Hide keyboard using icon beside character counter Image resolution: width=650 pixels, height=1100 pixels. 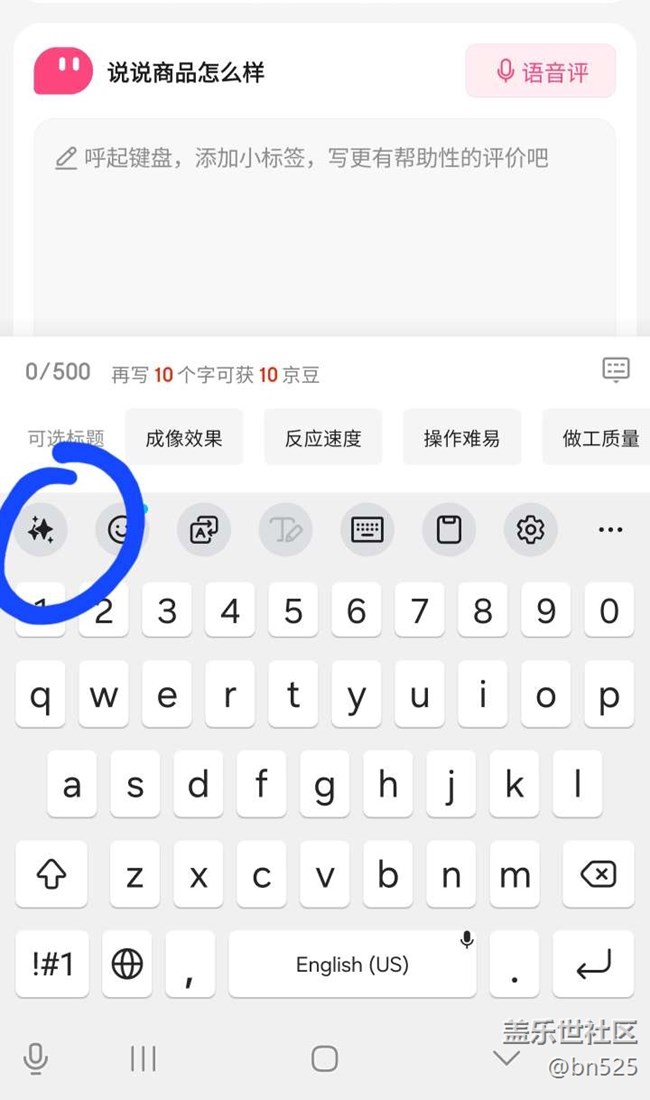click(616, 370)
